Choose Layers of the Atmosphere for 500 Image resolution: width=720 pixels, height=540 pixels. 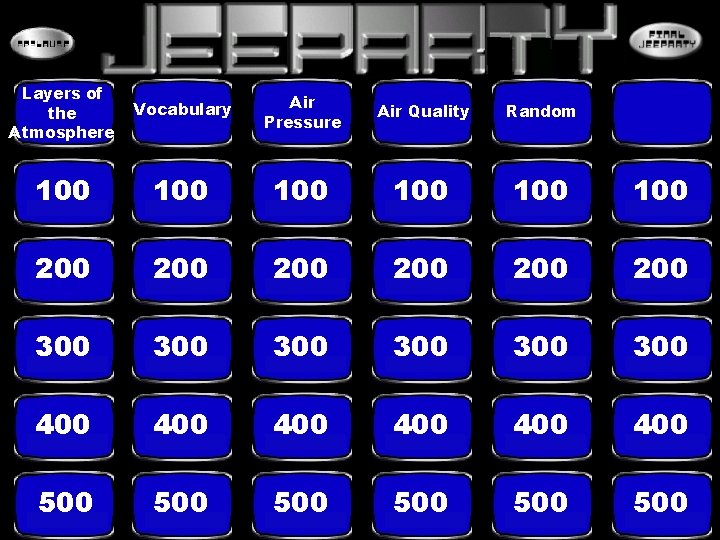pos(64,505)
